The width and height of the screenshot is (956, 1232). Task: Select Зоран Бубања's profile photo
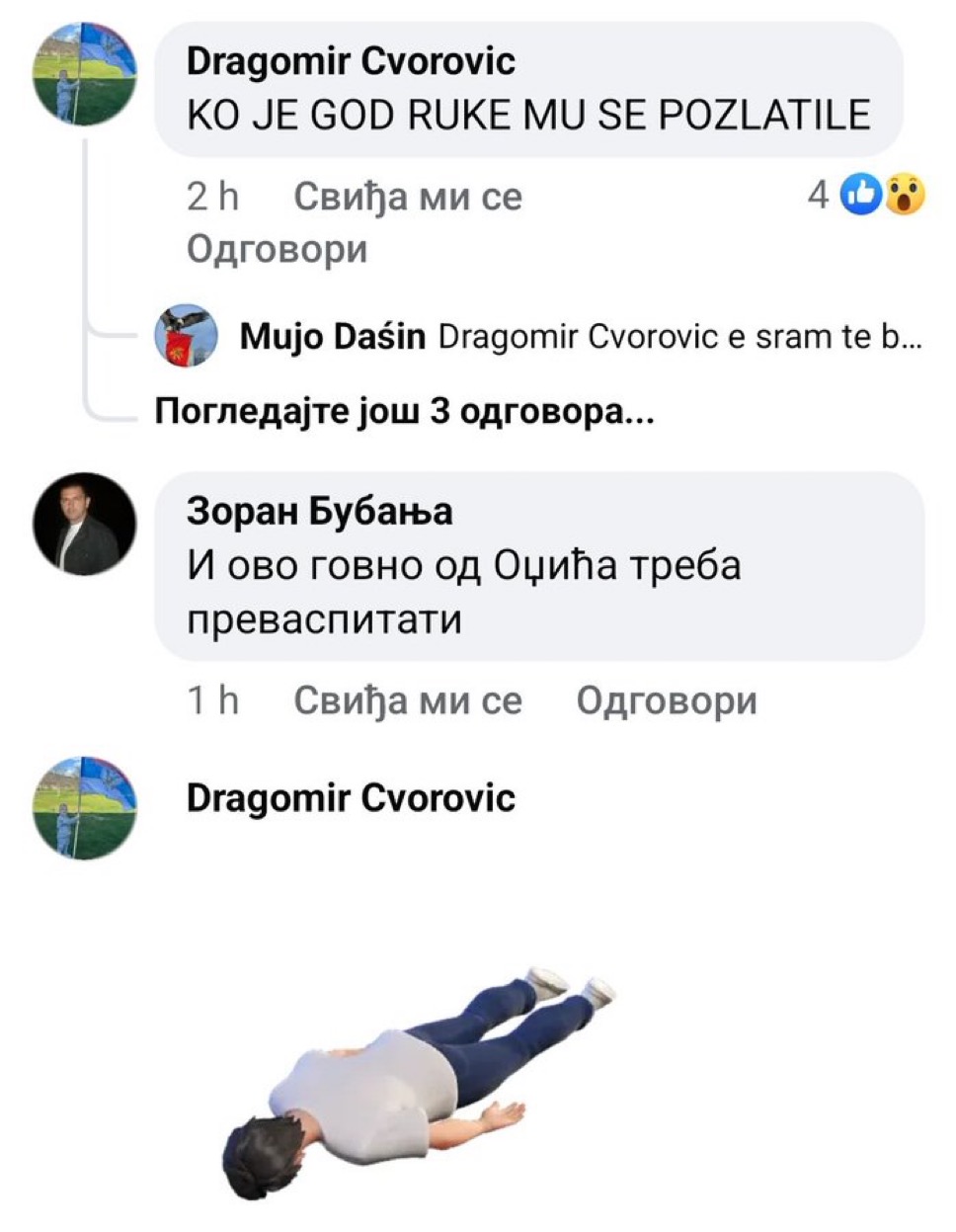point(84,524)
